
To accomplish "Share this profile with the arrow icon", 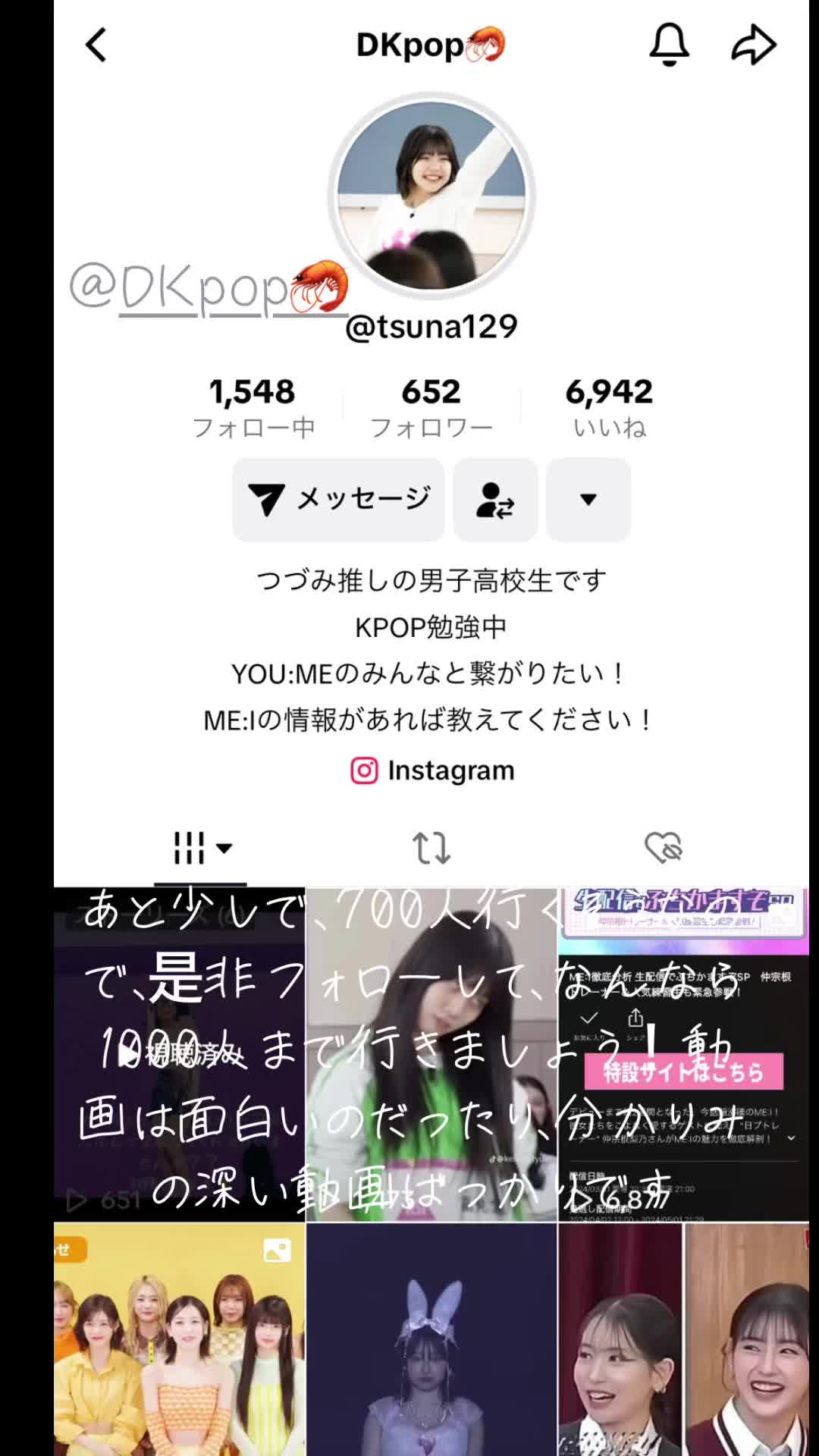I will pyautogui.click(x=753, y=45).
